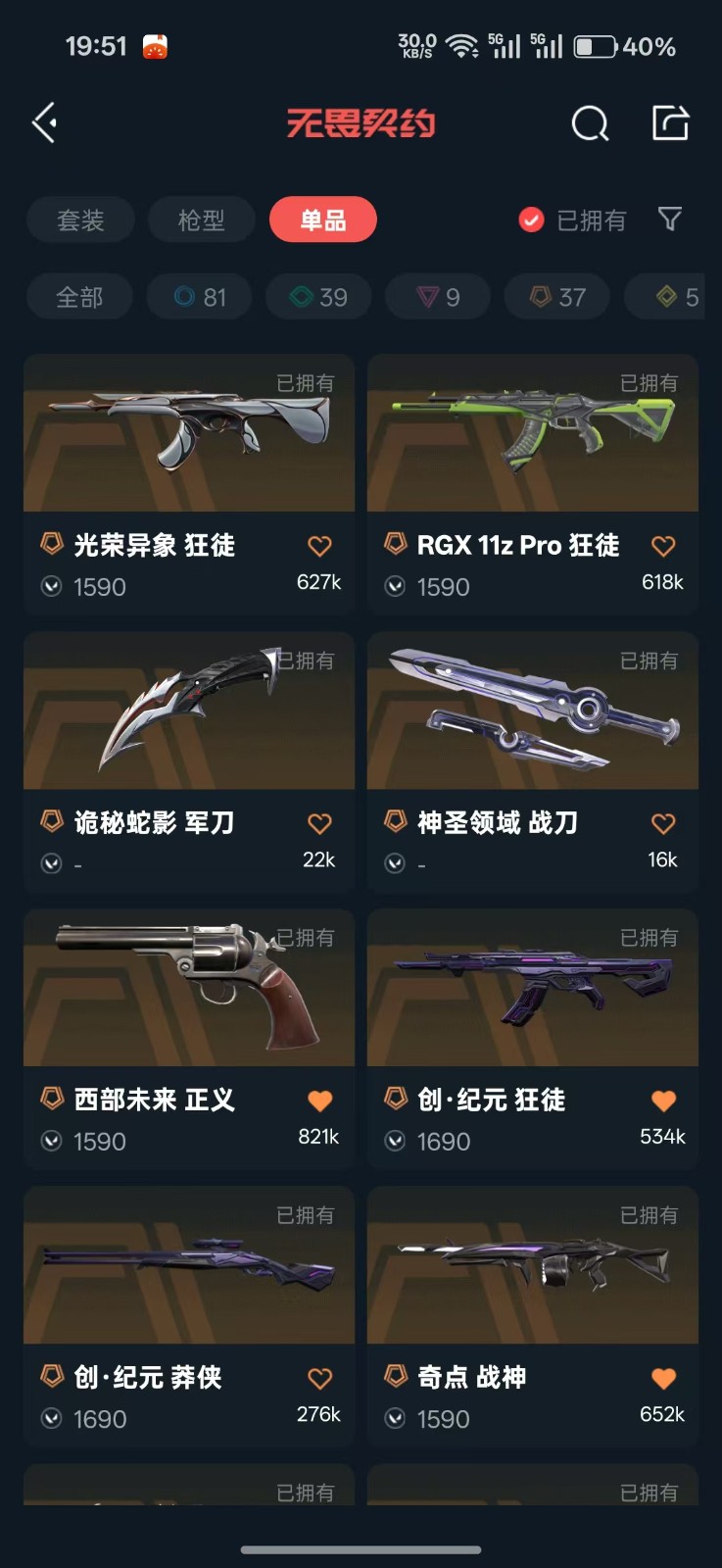Share this page via the share icon
722x1568 pixels.
point(671,123)
